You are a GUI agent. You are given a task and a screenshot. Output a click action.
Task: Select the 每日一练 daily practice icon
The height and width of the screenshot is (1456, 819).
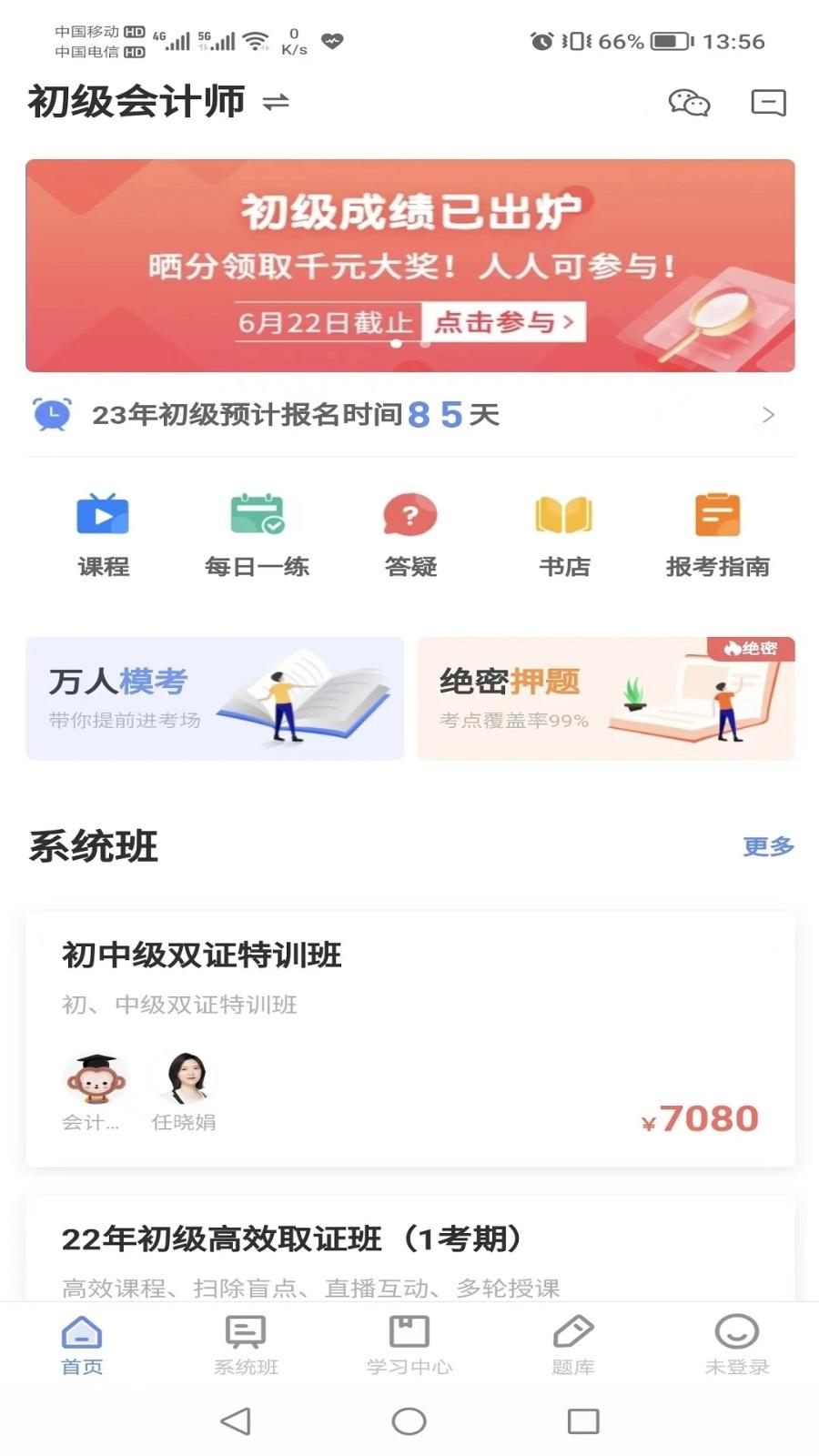pyautogui.click(x=258, y=532)
